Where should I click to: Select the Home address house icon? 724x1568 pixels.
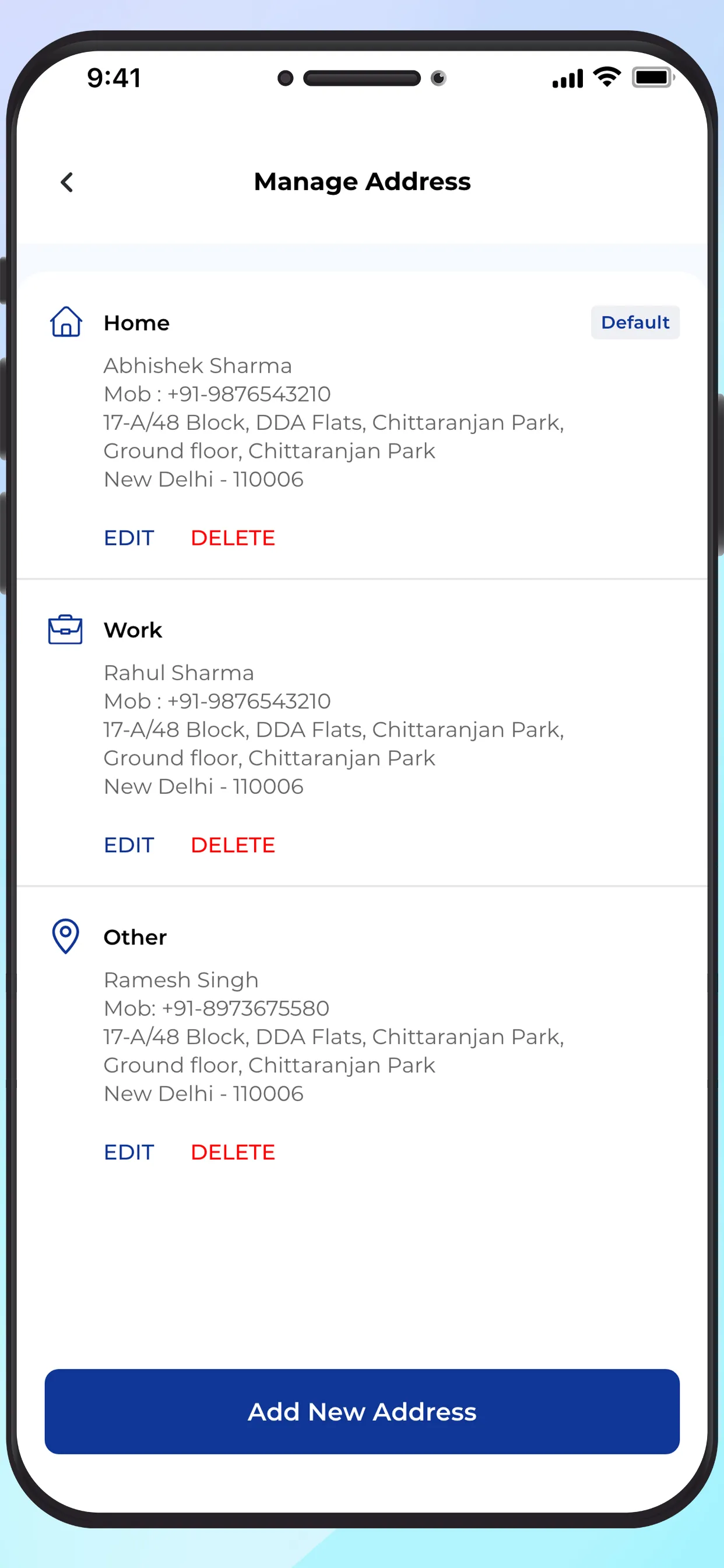coord(65,323)
